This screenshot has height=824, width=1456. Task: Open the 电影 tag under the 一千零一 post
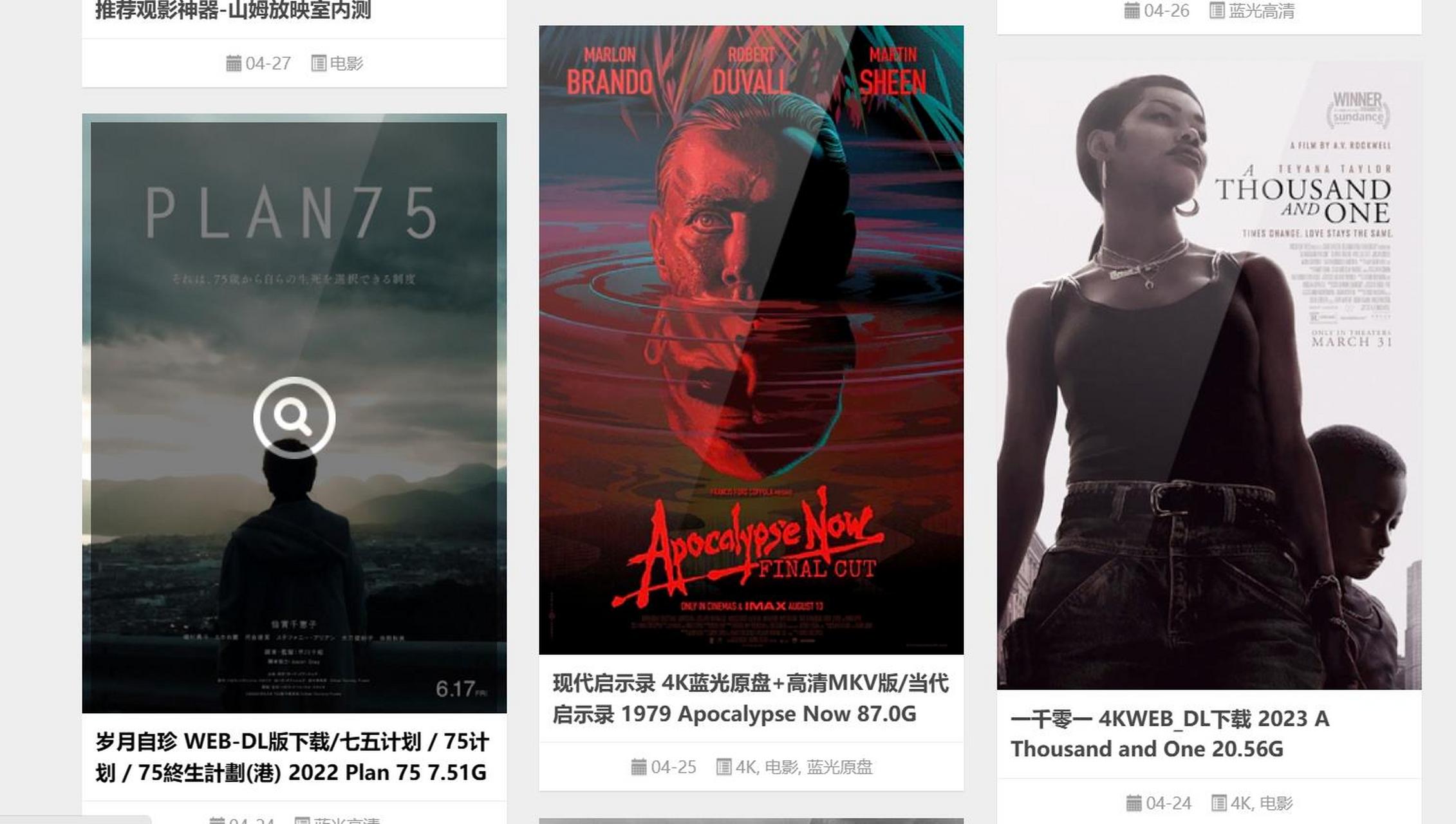click(x=1276, y=803)
